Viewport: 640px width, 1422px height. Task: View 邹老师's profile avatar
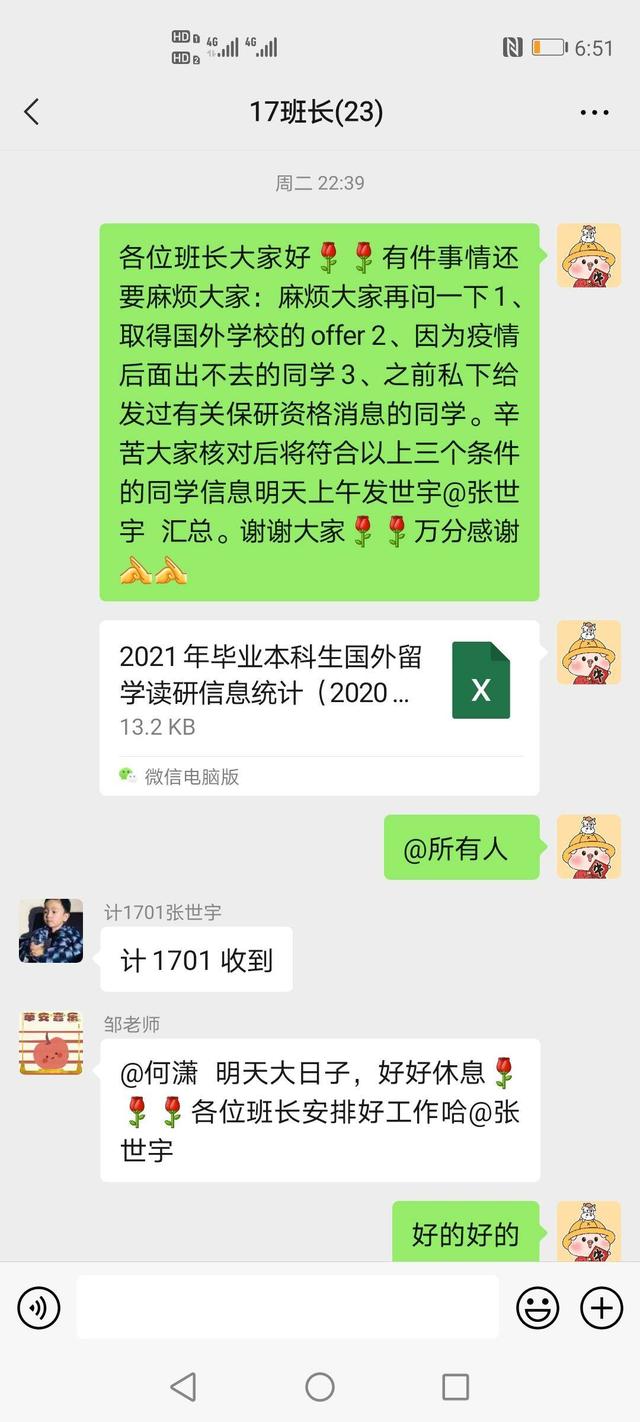[x=51, y=1043]
